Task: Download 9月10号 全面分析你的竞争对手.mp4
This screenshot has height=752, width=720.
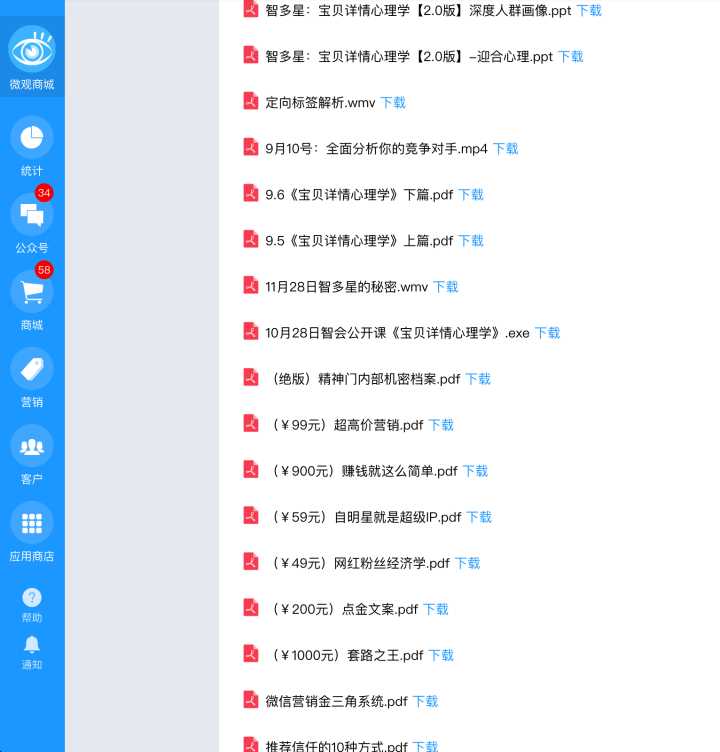Action: (506, 149)
